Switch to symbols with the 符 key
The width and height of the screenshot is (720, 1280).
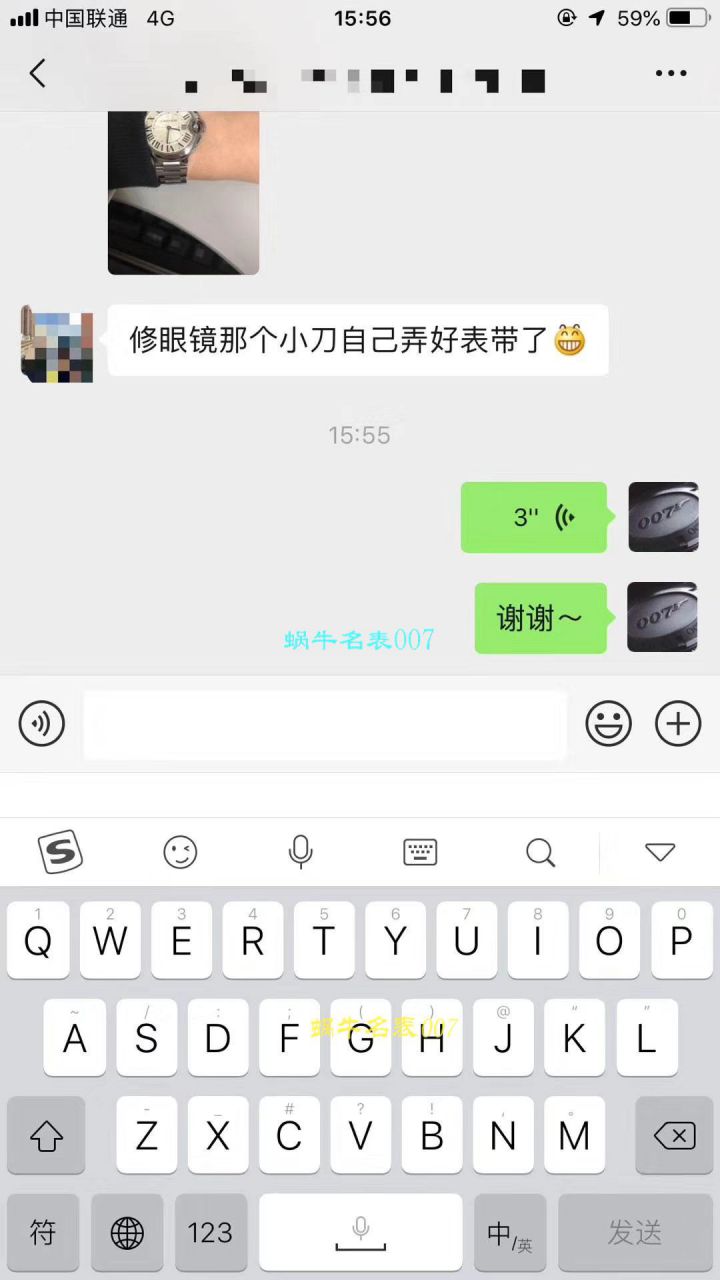(41, 1233)
